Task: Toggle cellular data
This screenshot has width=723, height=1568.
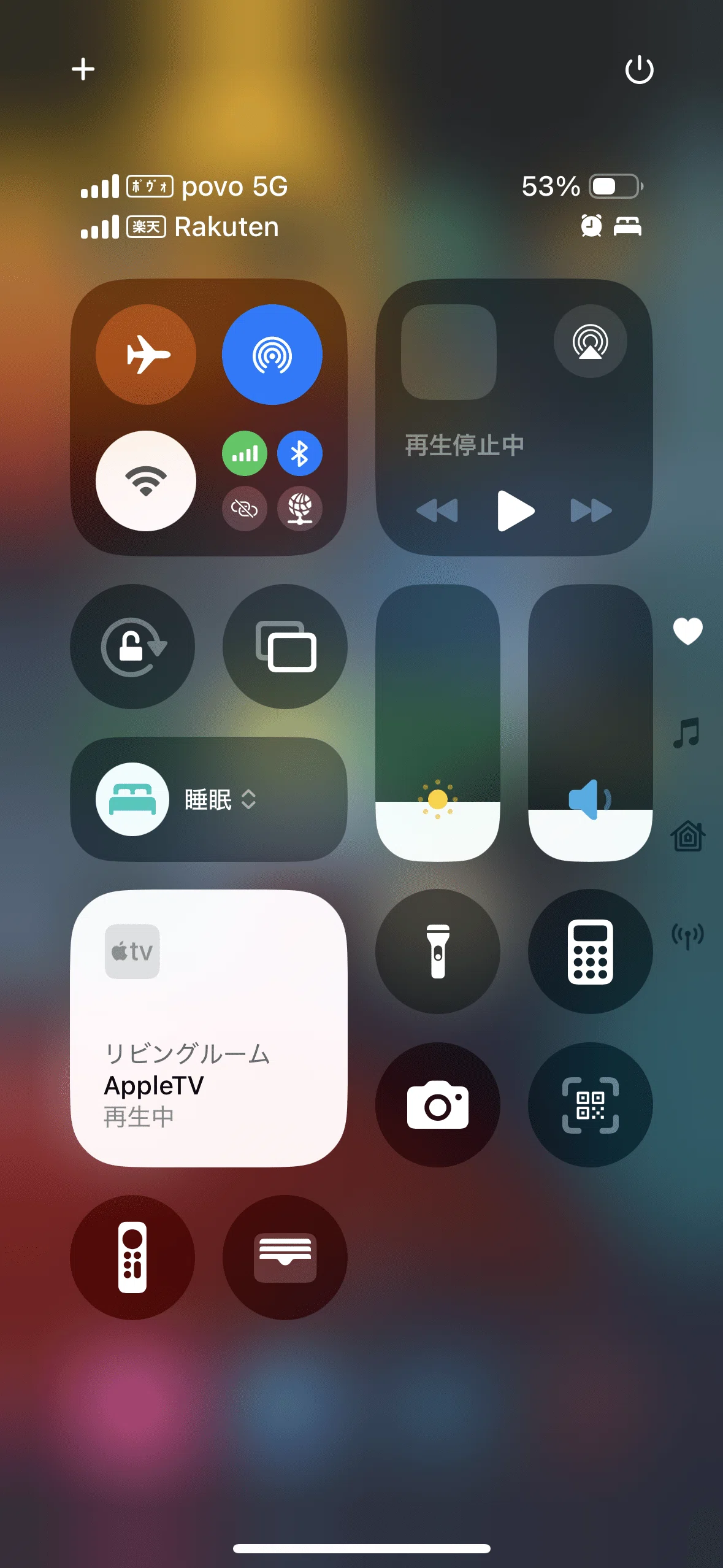Action: click(245, 453)
